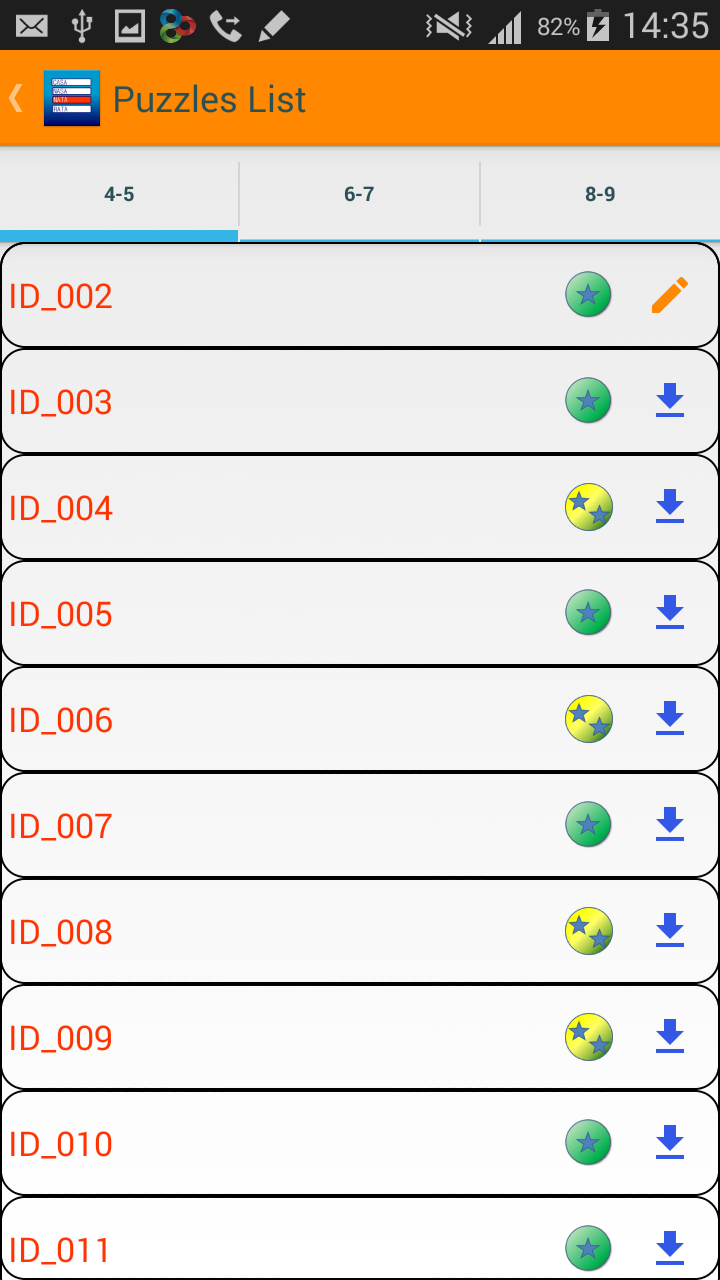Download puzzle ID_009

point(670,1037)
